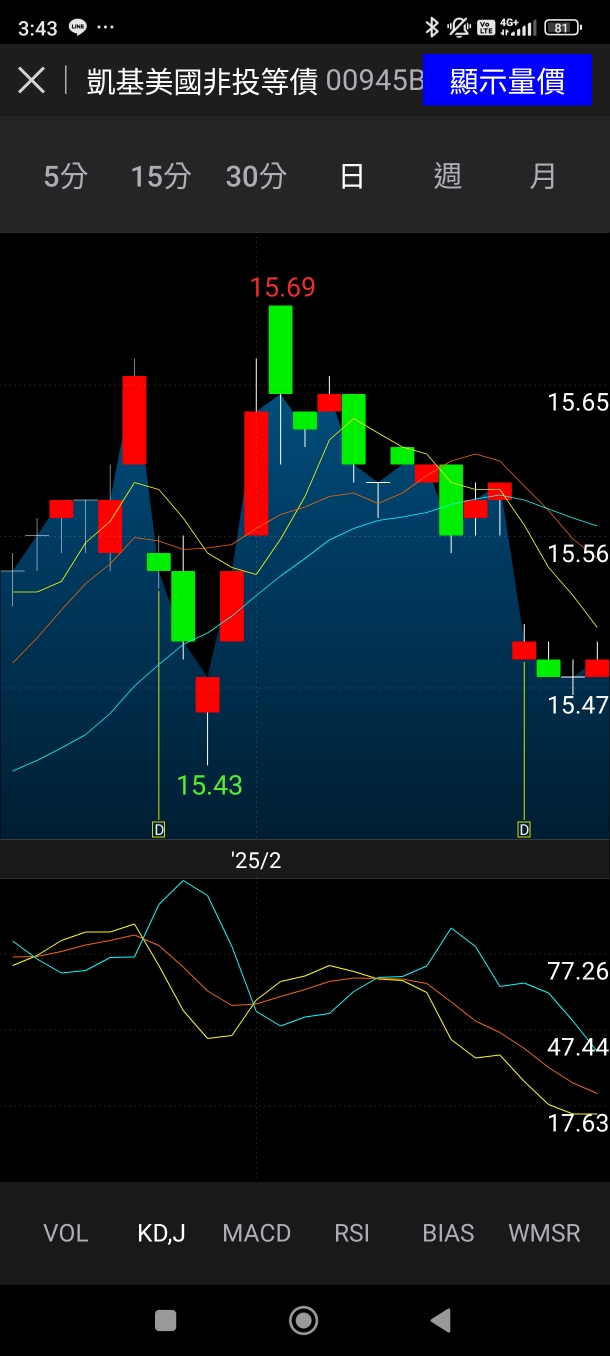Image resolution: width=610 pixels, height=1356 pixels.
Task: Select the KD,J indicator
Action: (161, 1233)
